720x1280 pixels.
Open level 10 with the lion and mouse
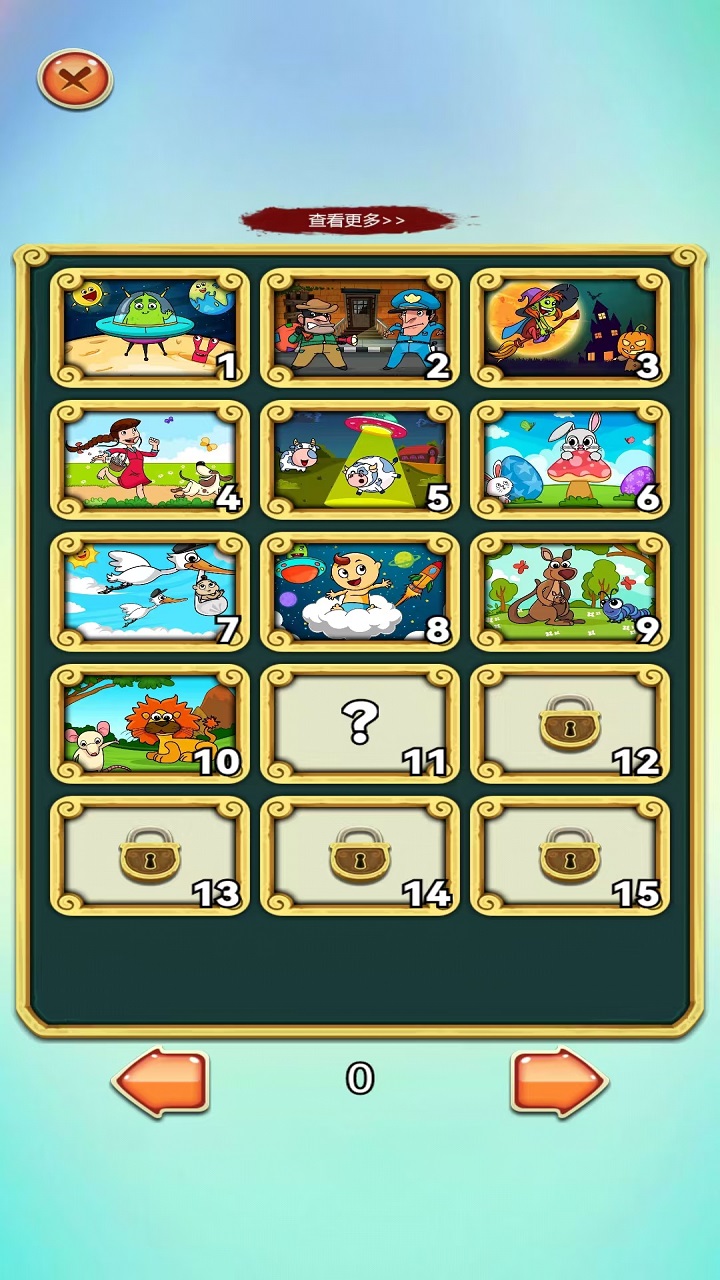(x=150, y=724)
